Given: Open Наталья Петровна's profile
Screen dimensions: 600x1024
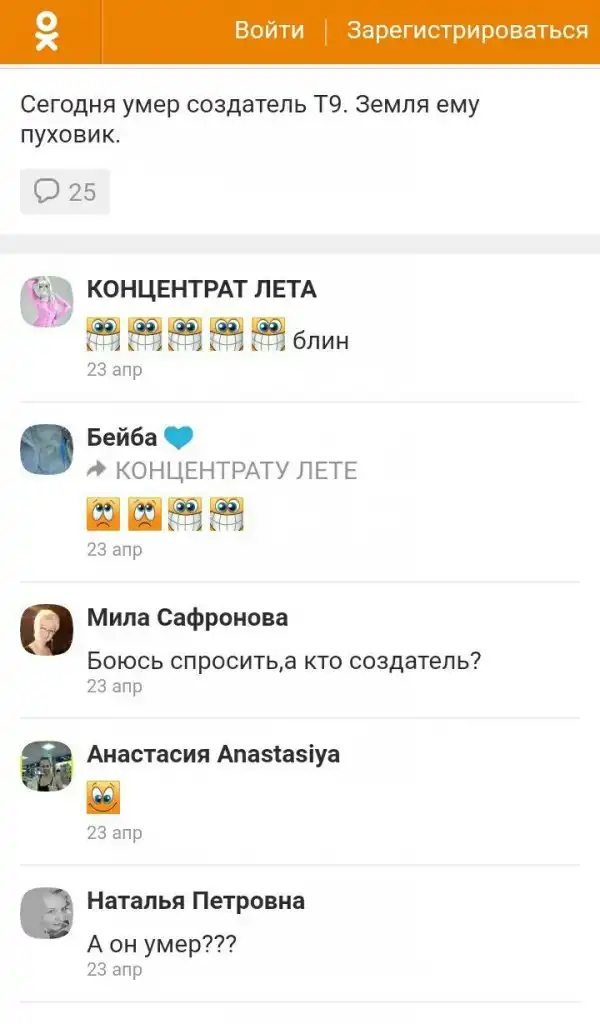Looking at the screenshot, I should pos(195,901).
